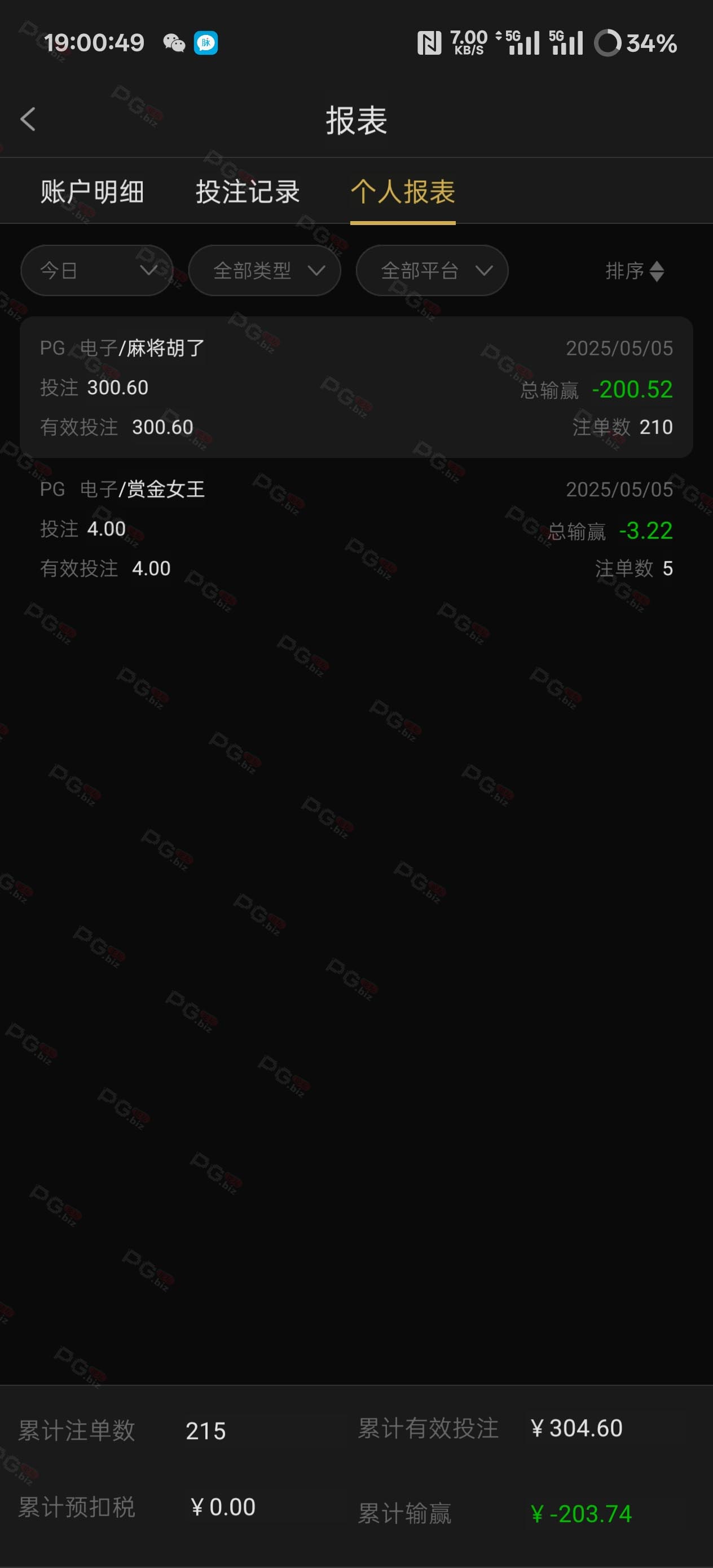Open the 全部类型 filter dropdown

point(264,270)
